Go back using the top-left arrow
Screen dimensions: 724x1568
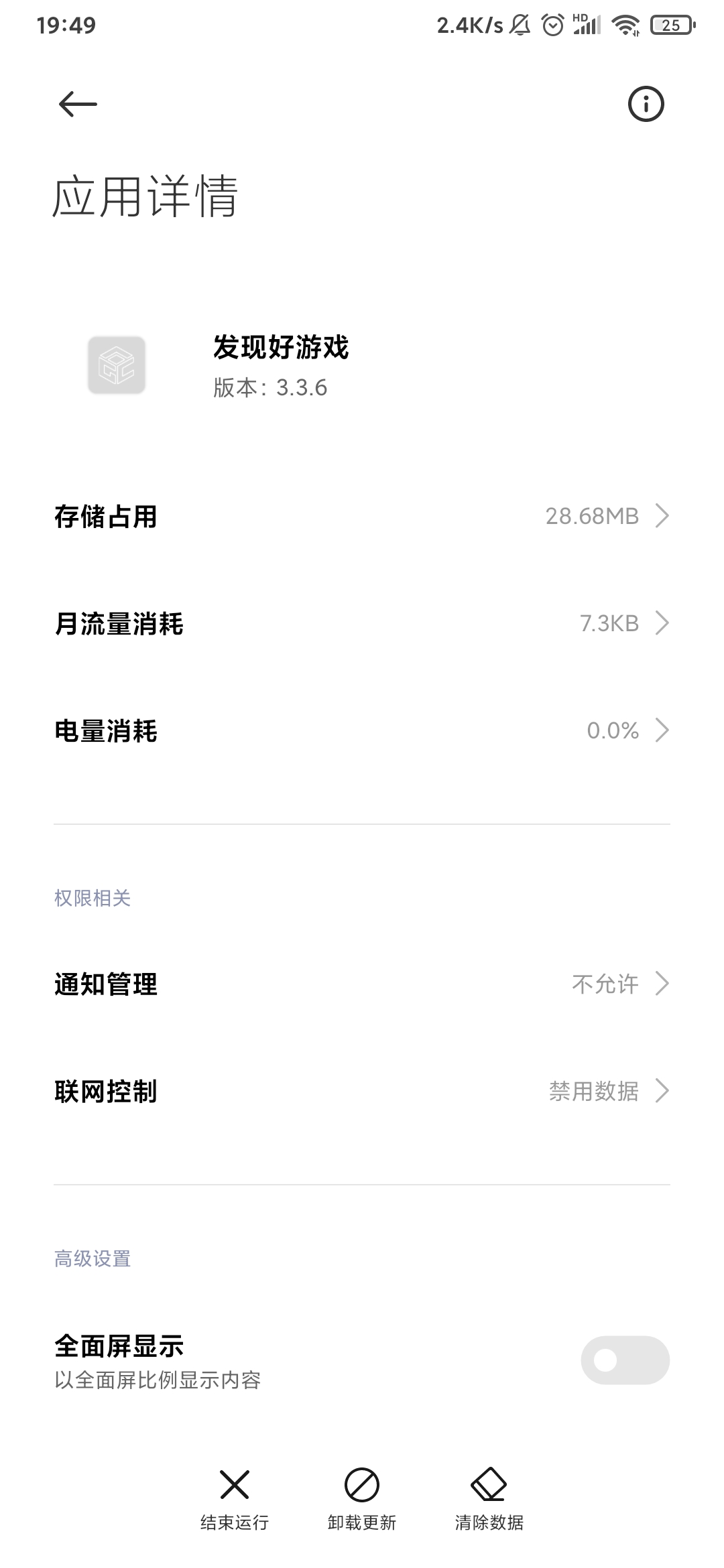[78, 105]
